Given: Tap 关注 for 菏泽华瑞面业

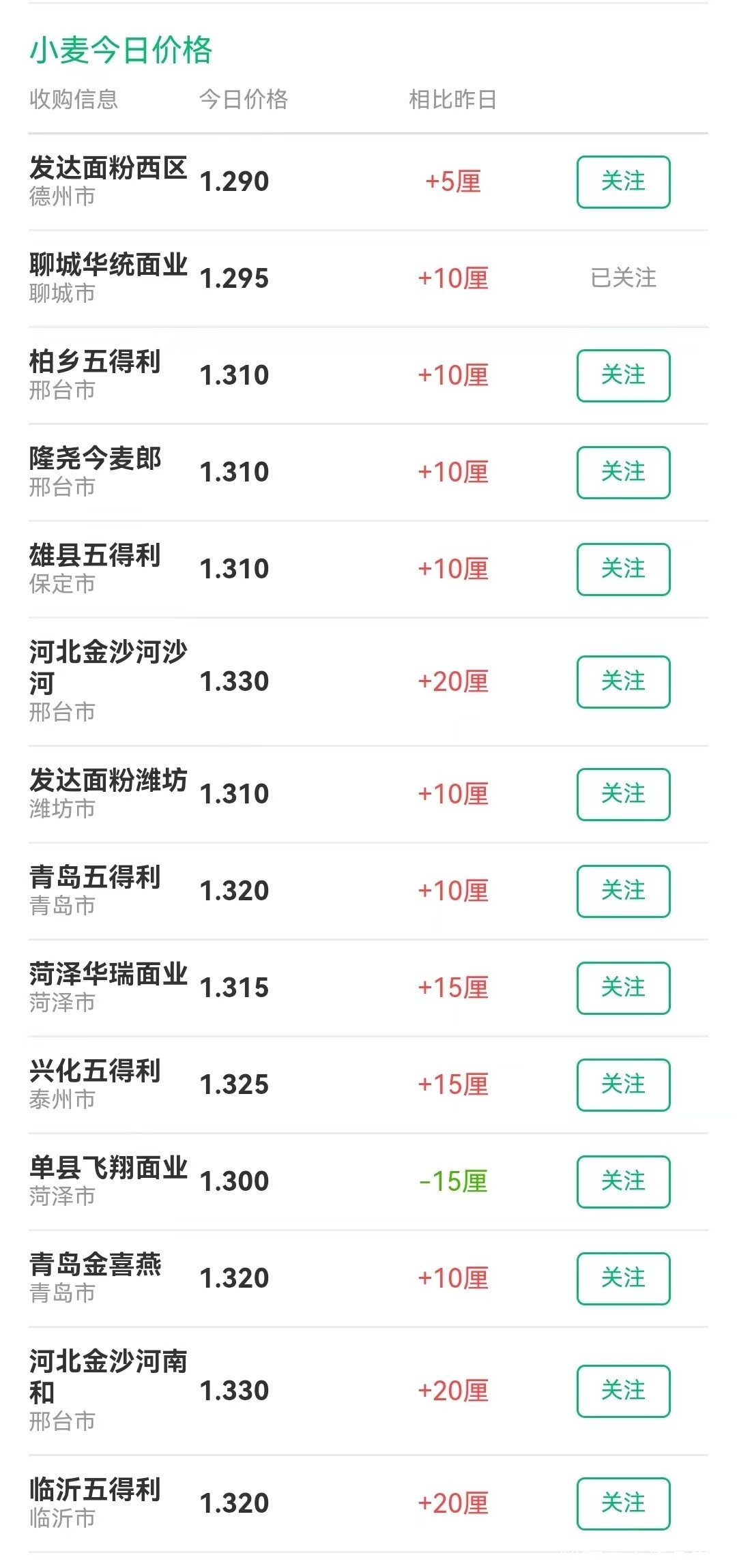Looking at the screenshot, I should 623,988.
